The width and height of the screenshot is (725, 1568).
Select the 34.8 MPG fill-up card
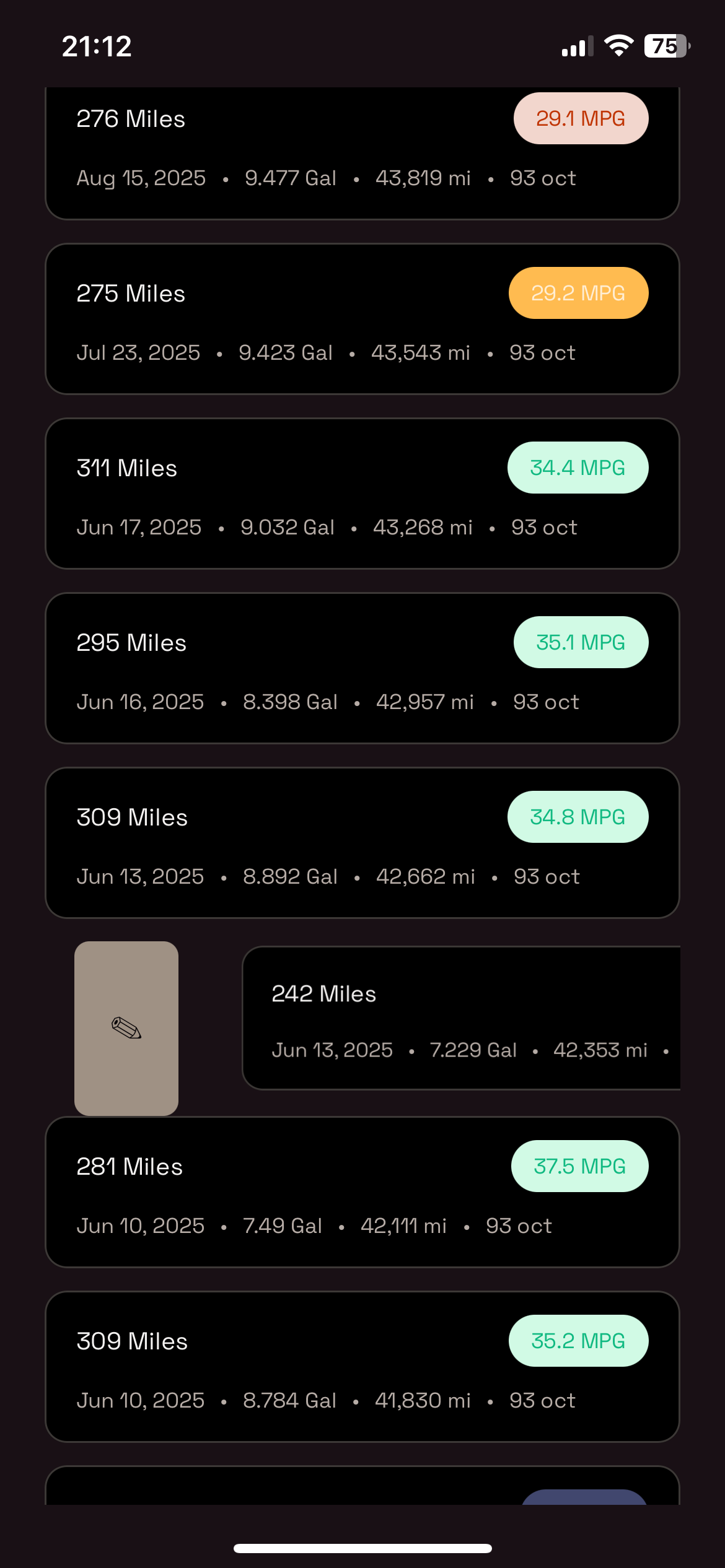[362, 843]
